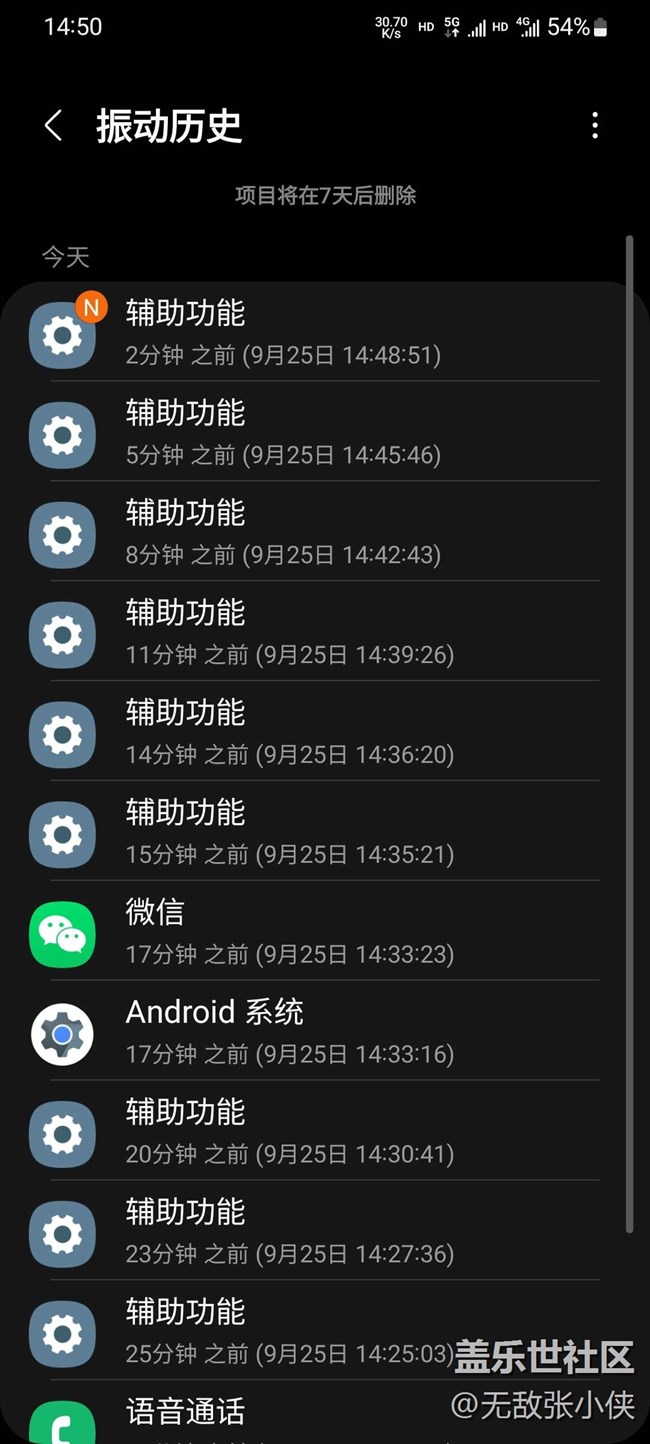This screenshot has width=650, height=1444.
Task: View 辅助功能 entry from 14:36:20
Action: point(315,733)
